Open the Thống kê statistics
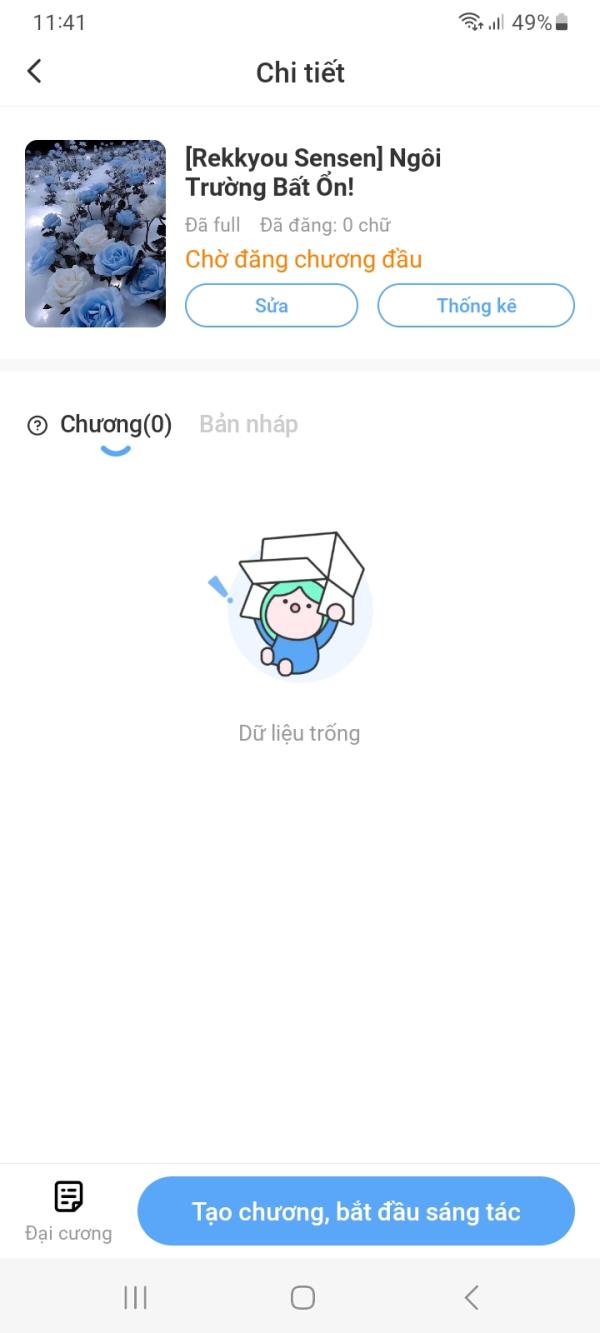 [x=476, y=306]
